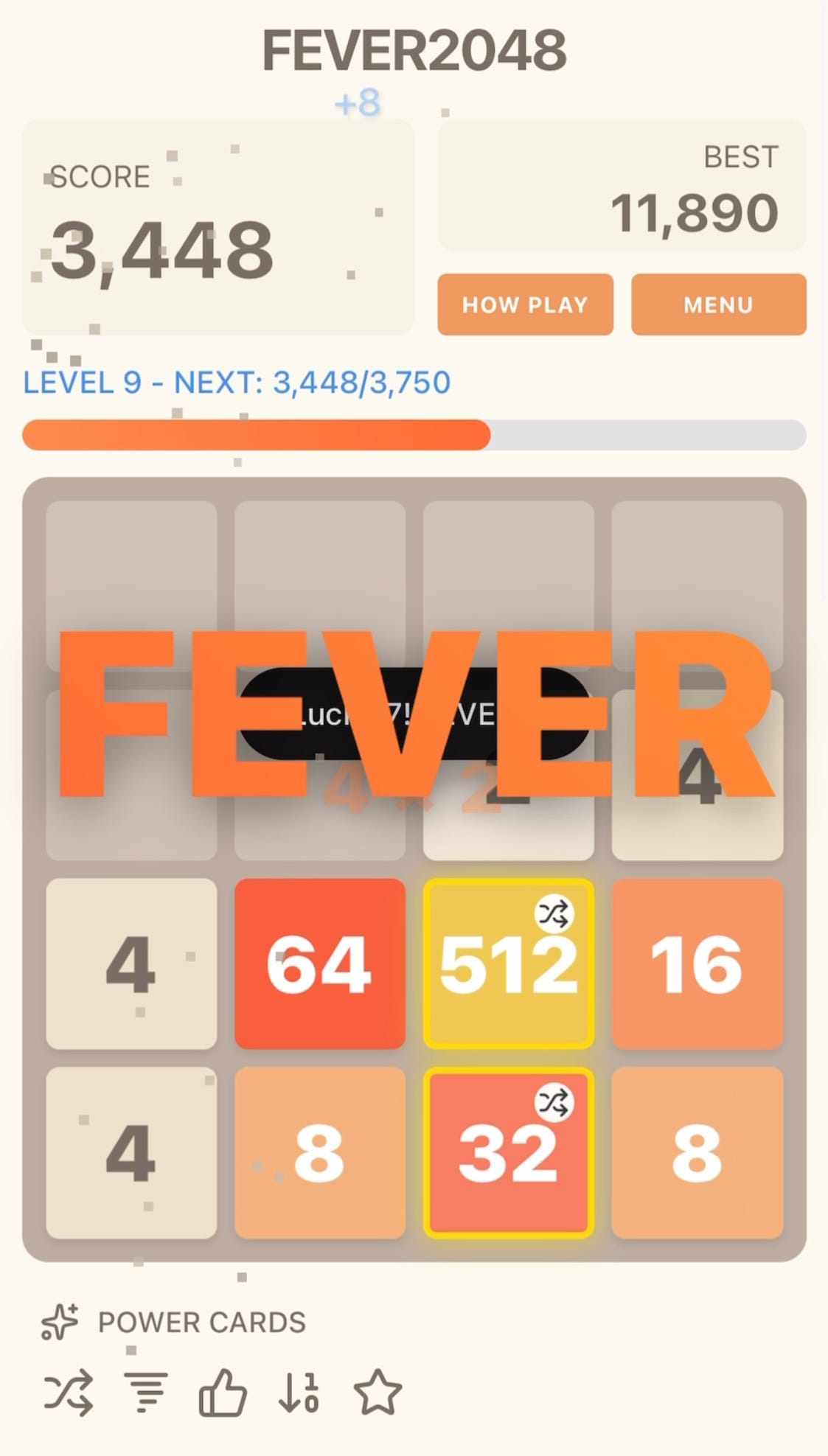Open the MENU button
The height and width of the screenshot is (1456, 828).
coord(718,304)
